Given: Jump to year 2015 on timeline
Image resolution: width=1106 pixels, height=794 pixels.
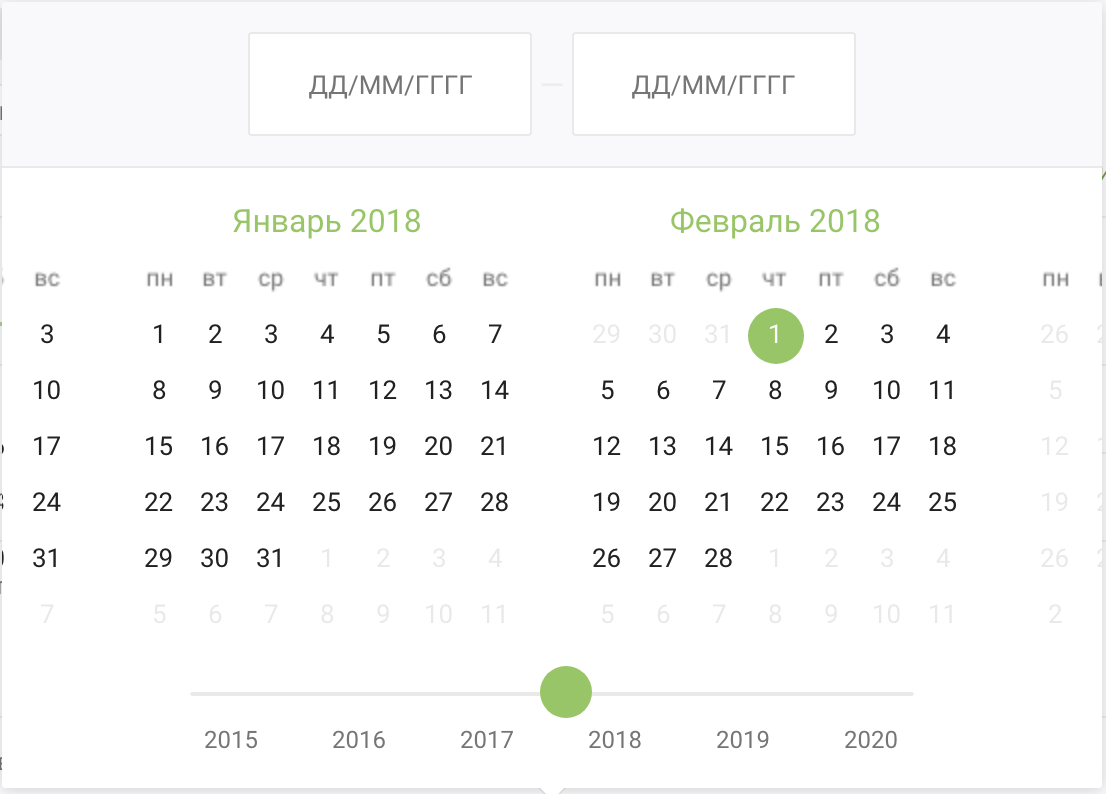Looking at the screenshot, I should pos(231,740).
